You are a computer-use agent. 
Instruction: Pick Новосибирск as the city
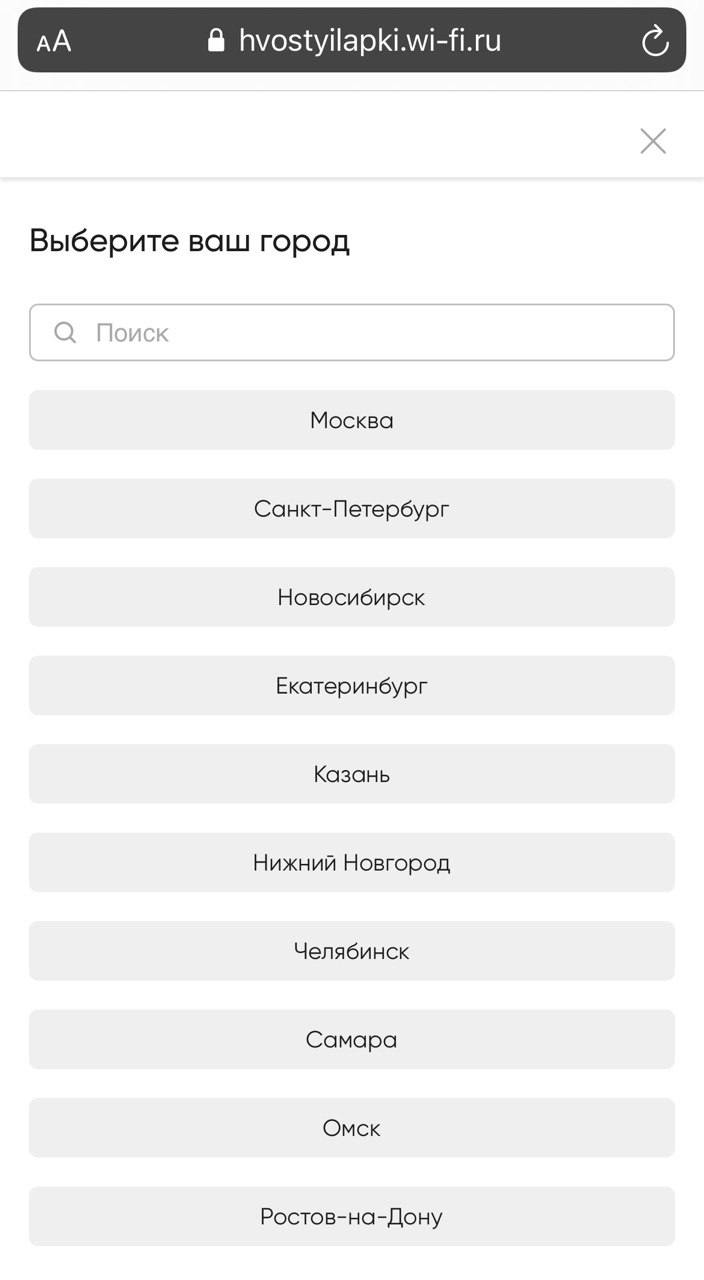click(352, 597)
